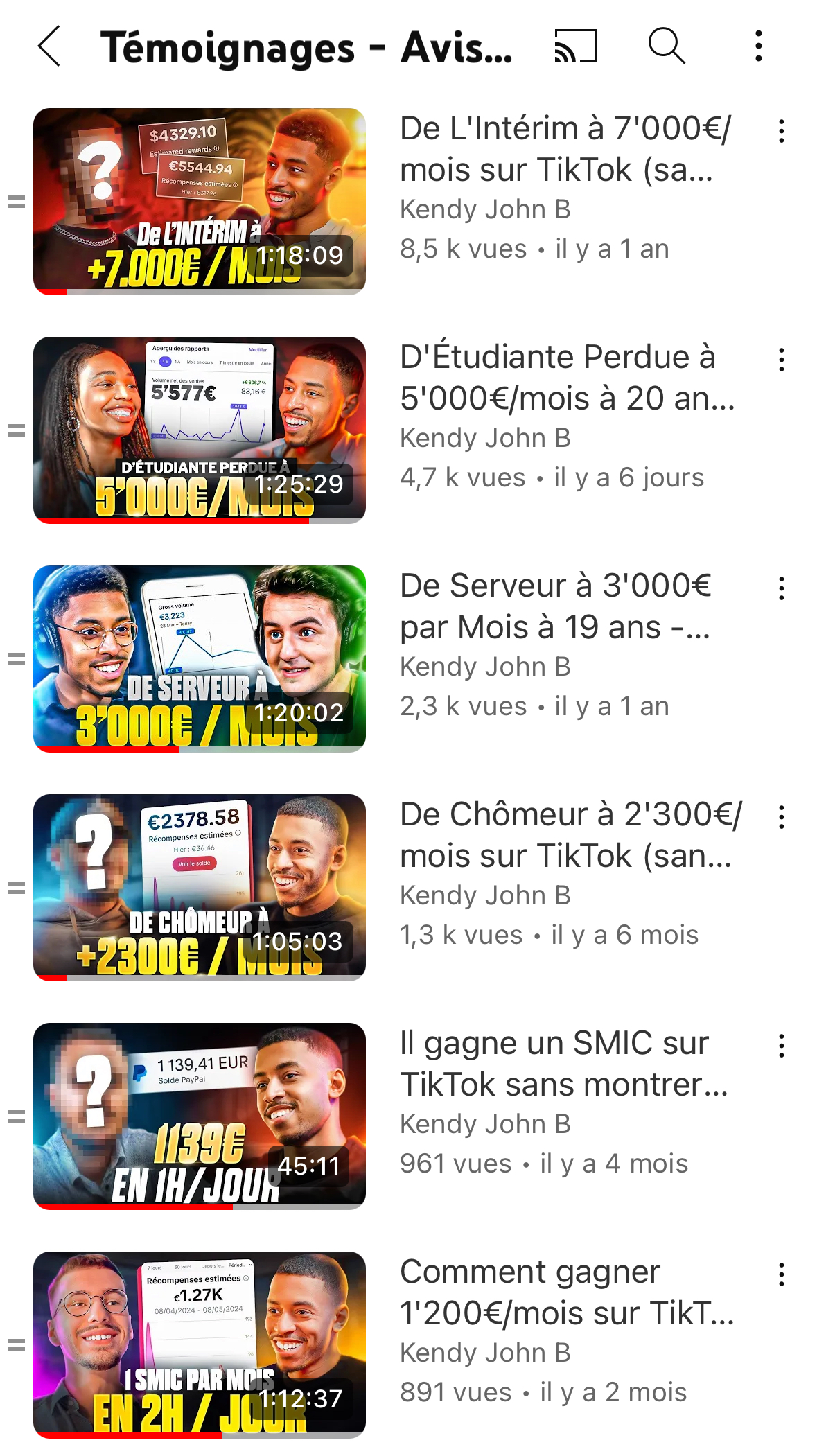This screenshot has height=1456, width=817.
Task: Open the options menu for De Chômeur video
Action: [x=782, y=817]
